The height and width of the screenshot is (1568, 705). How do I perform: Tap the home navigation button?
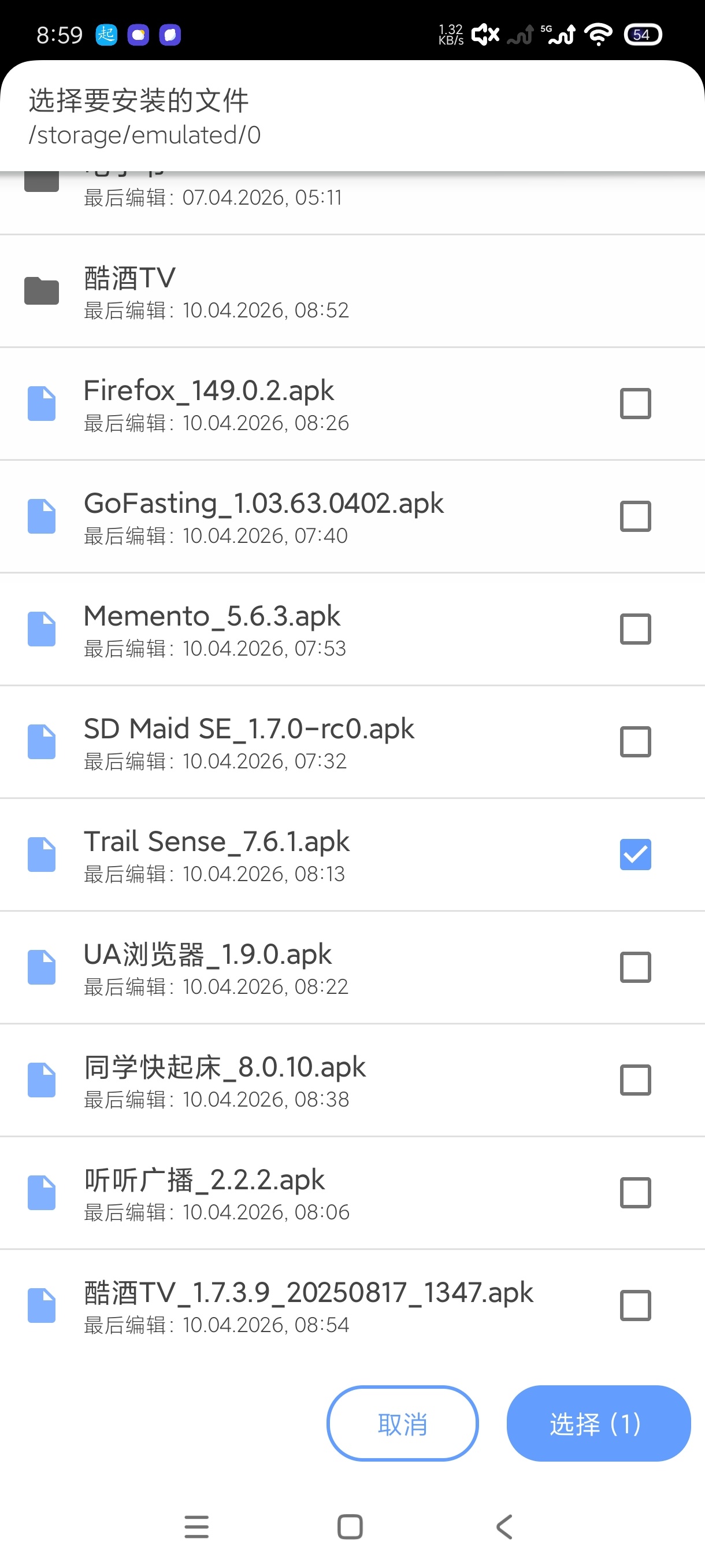tap(349, 1527)
